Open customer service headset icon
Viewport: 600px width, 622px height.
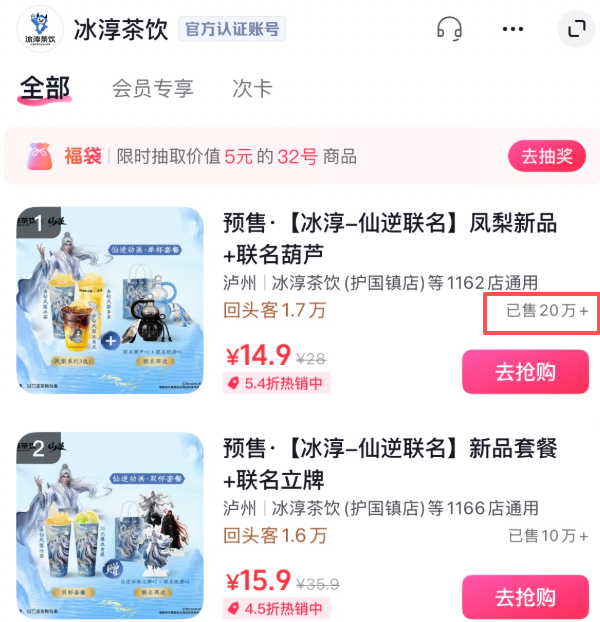tap(449, 29)
